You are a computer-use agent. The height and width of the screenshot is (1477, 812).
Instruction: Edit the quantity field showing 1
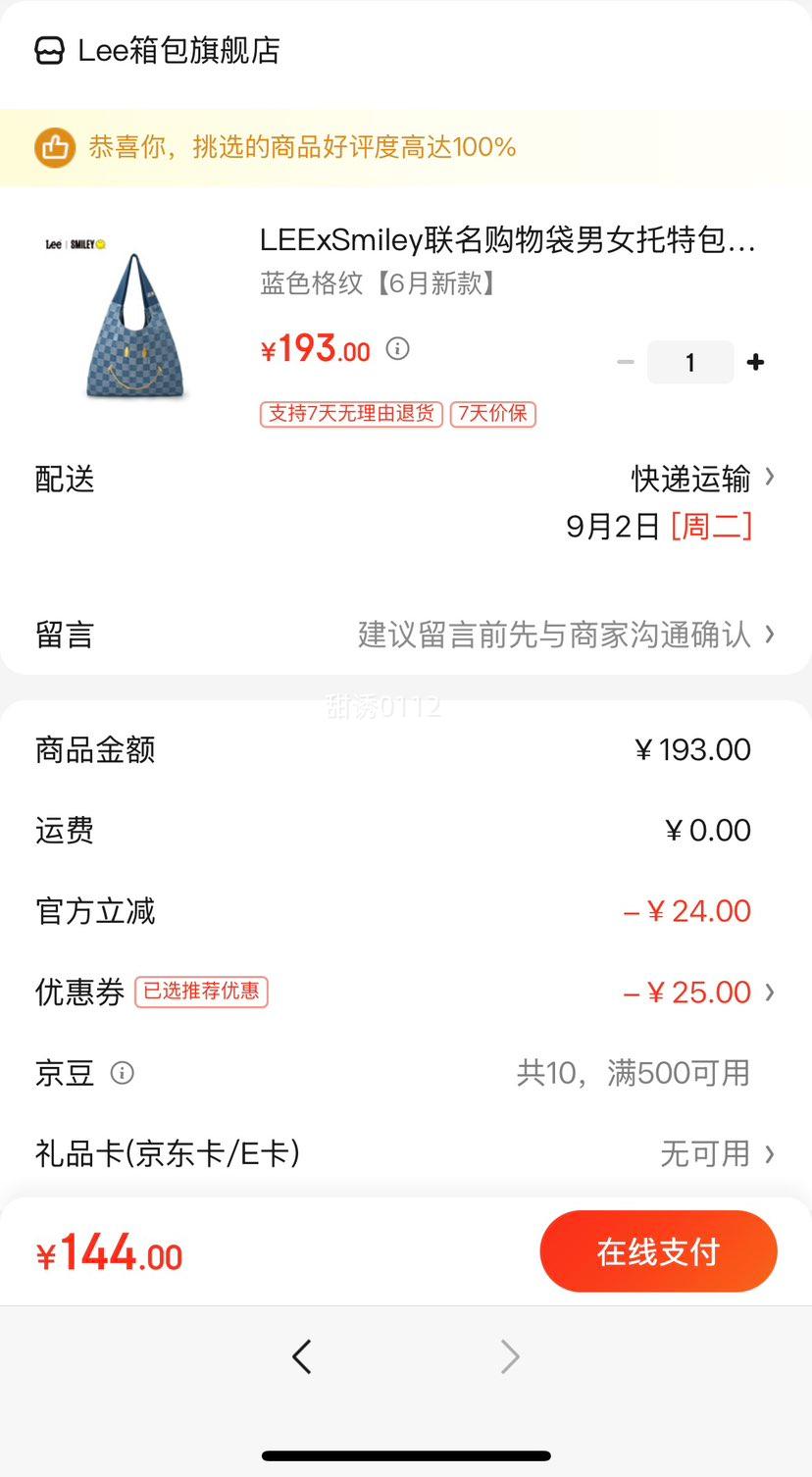coord(690,362)
